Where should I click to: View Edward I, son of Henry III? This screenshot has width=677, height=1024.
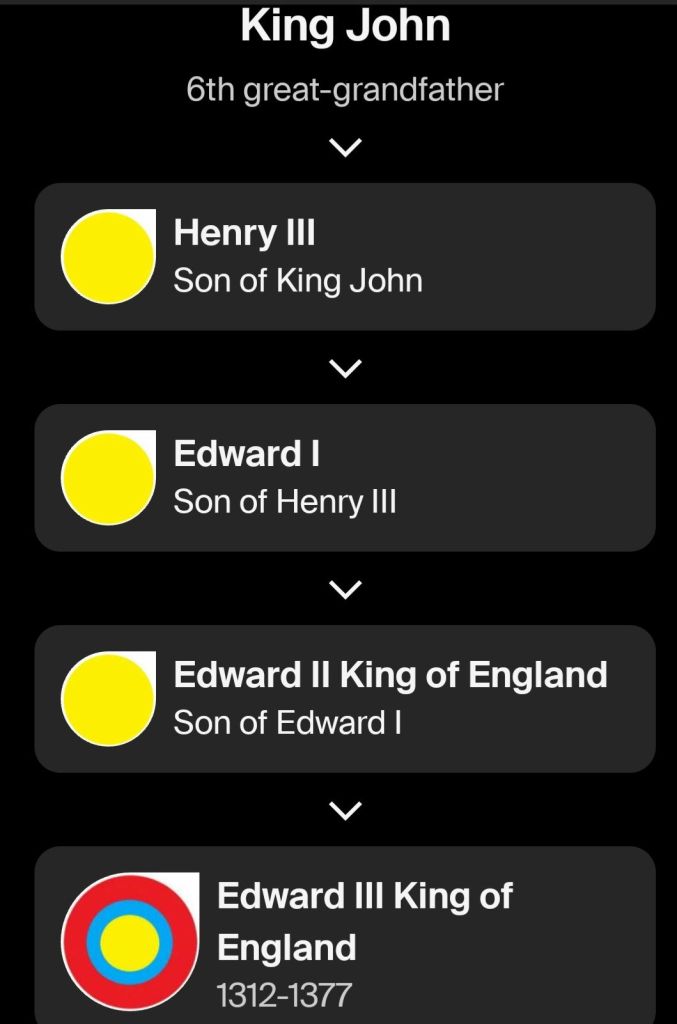(345, 478)
